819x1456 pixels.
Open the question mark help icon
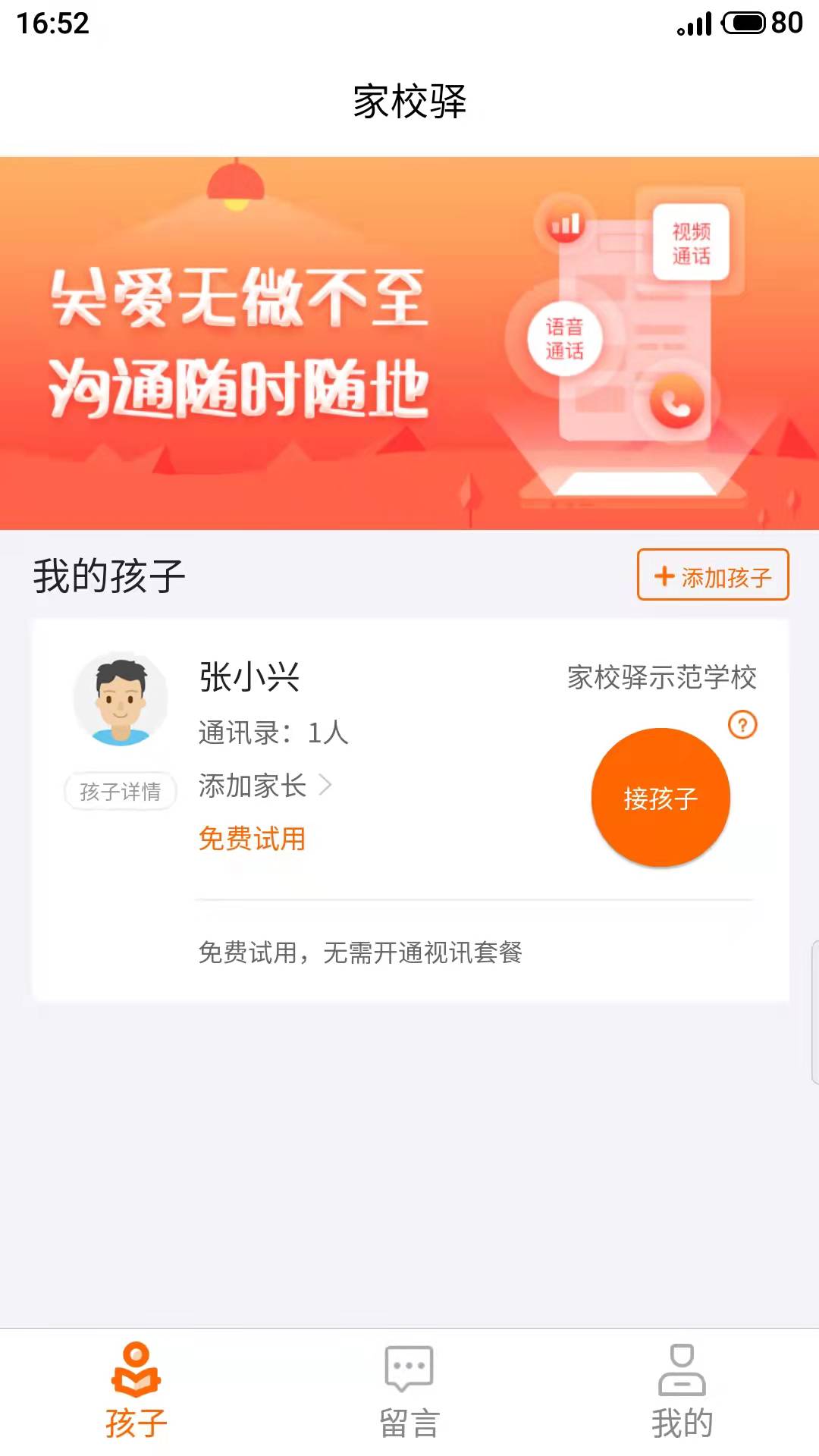(742, 725)
